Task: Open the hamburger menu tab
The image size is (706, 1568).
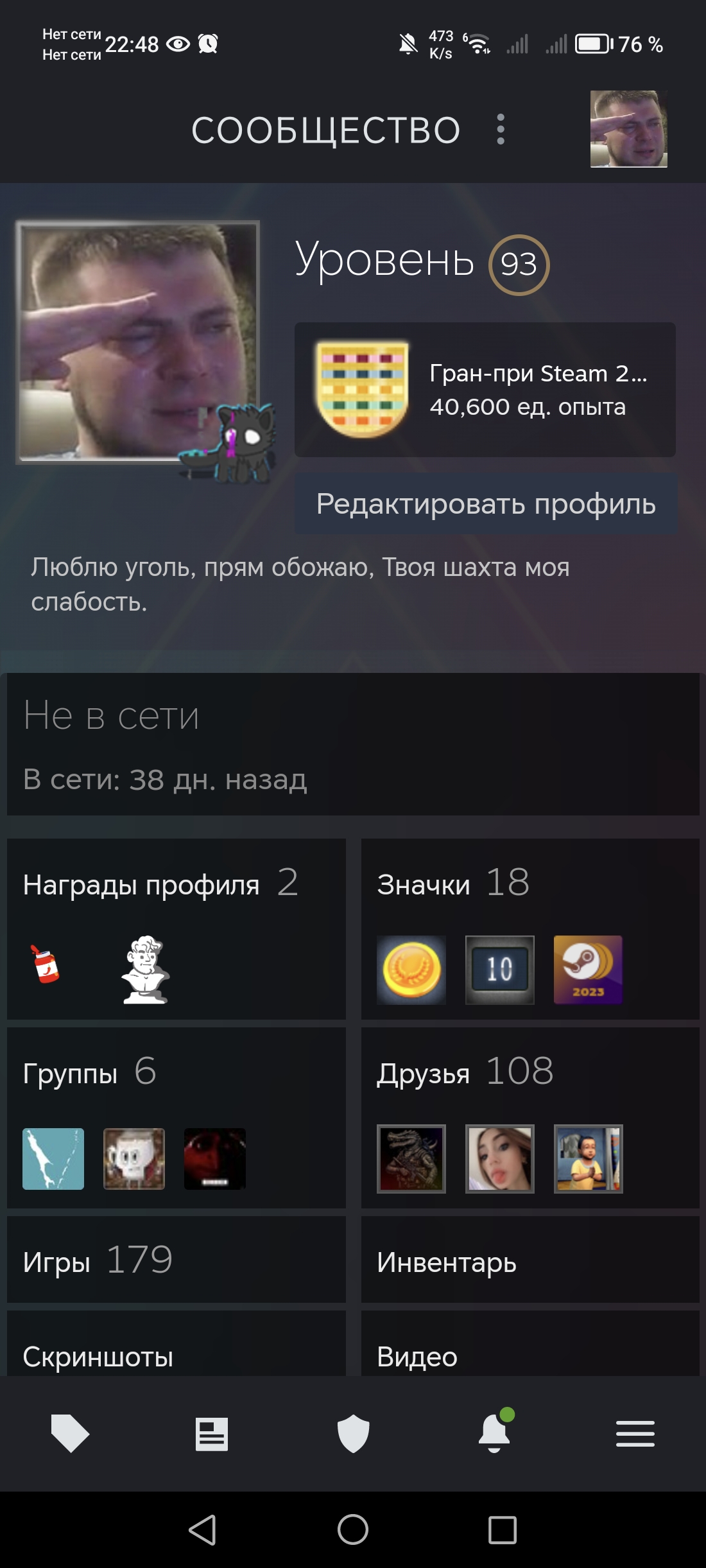Action: [635, 1433]
